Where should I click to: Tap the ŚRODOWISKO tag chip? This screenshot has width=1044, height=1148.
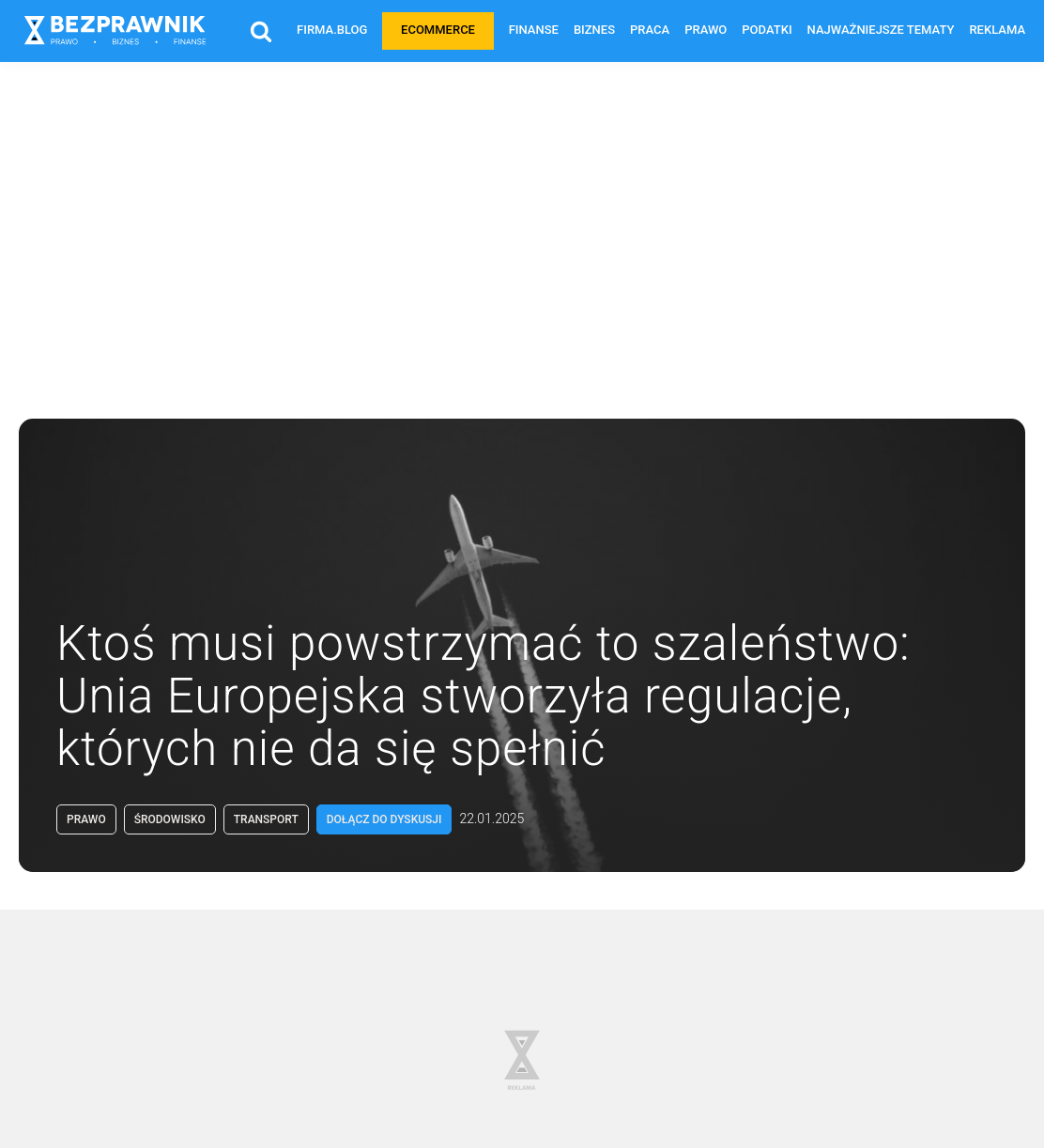pyautogui.click(x=170, y=819)
